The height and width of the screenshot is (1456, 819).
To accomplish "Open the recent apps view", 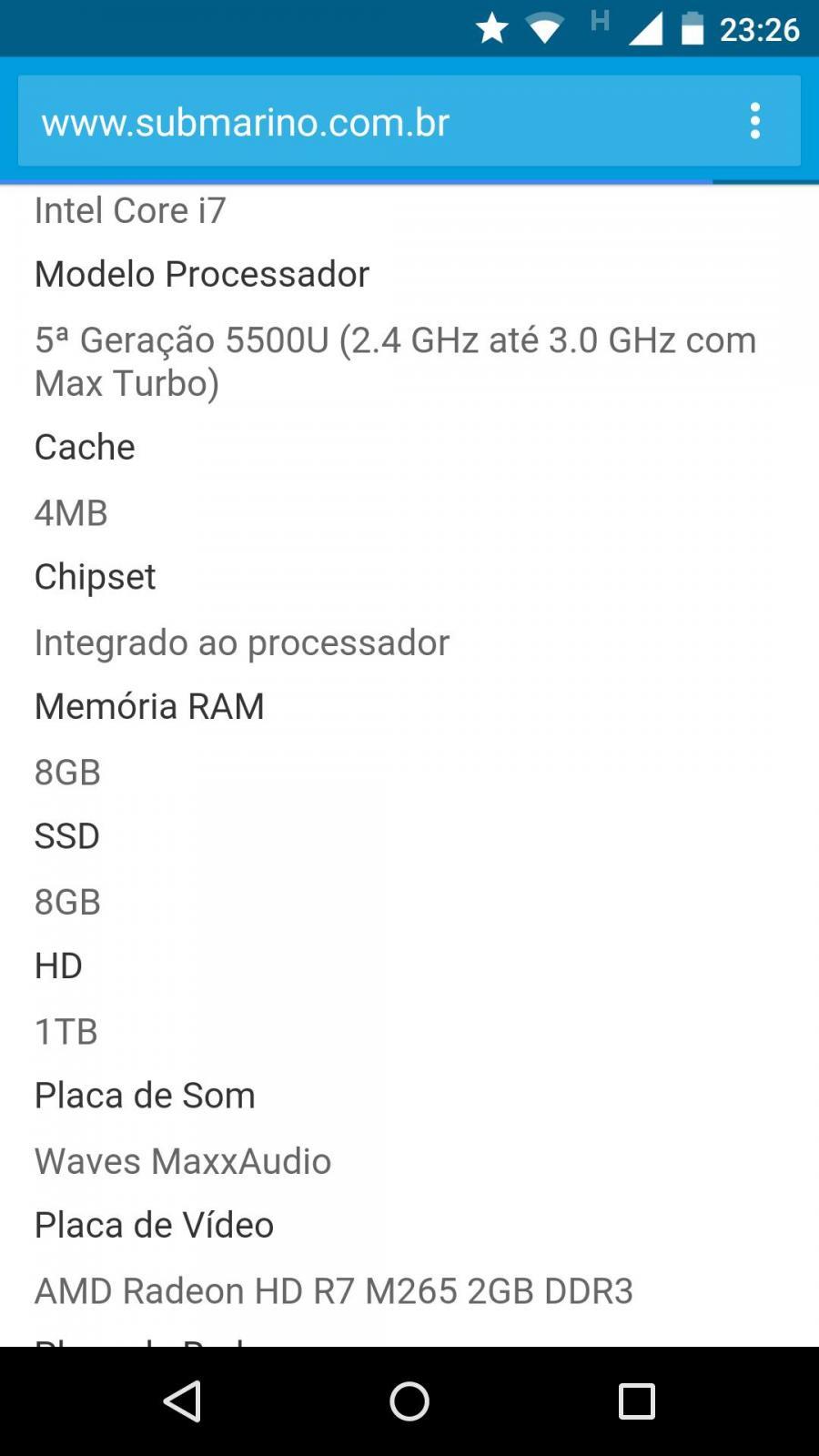I will point(637,1400).
